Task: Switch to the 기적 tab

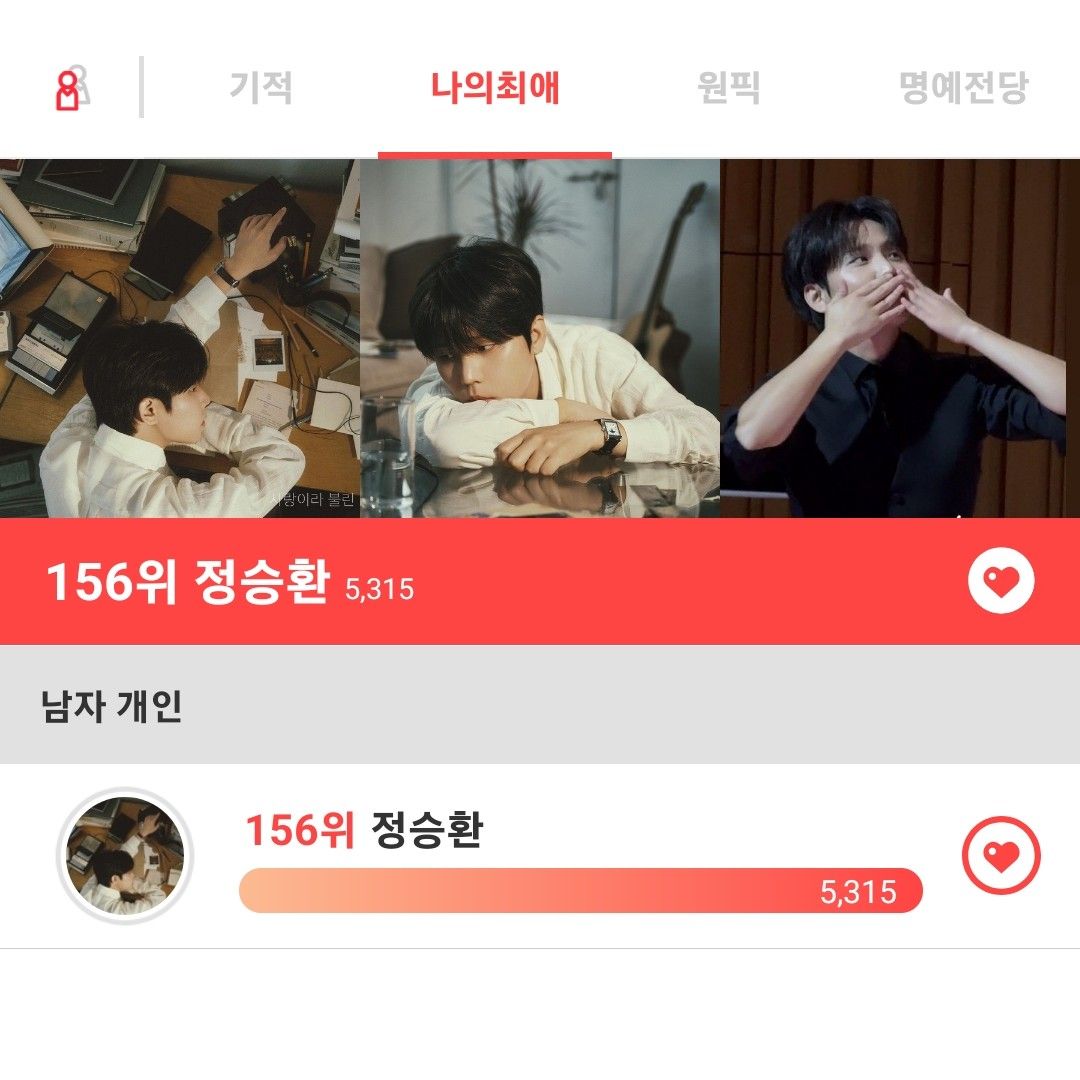Action: tap(261, 88)
